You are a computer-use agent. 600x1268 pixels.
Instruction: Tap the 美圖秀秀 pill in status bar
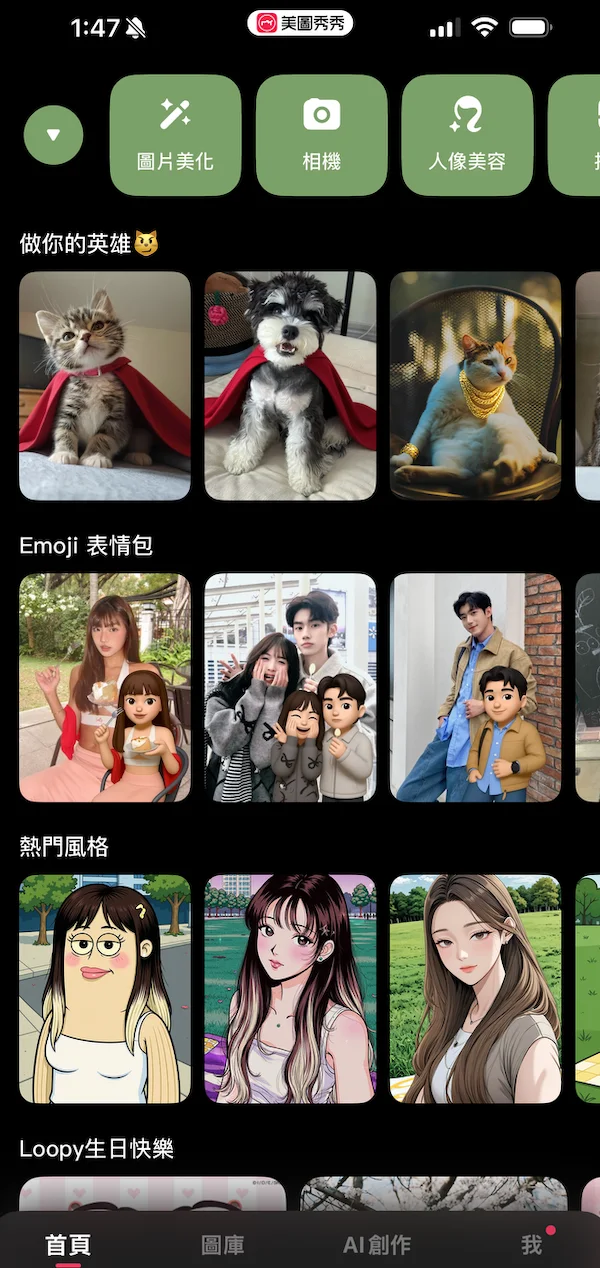click(300, 24)
